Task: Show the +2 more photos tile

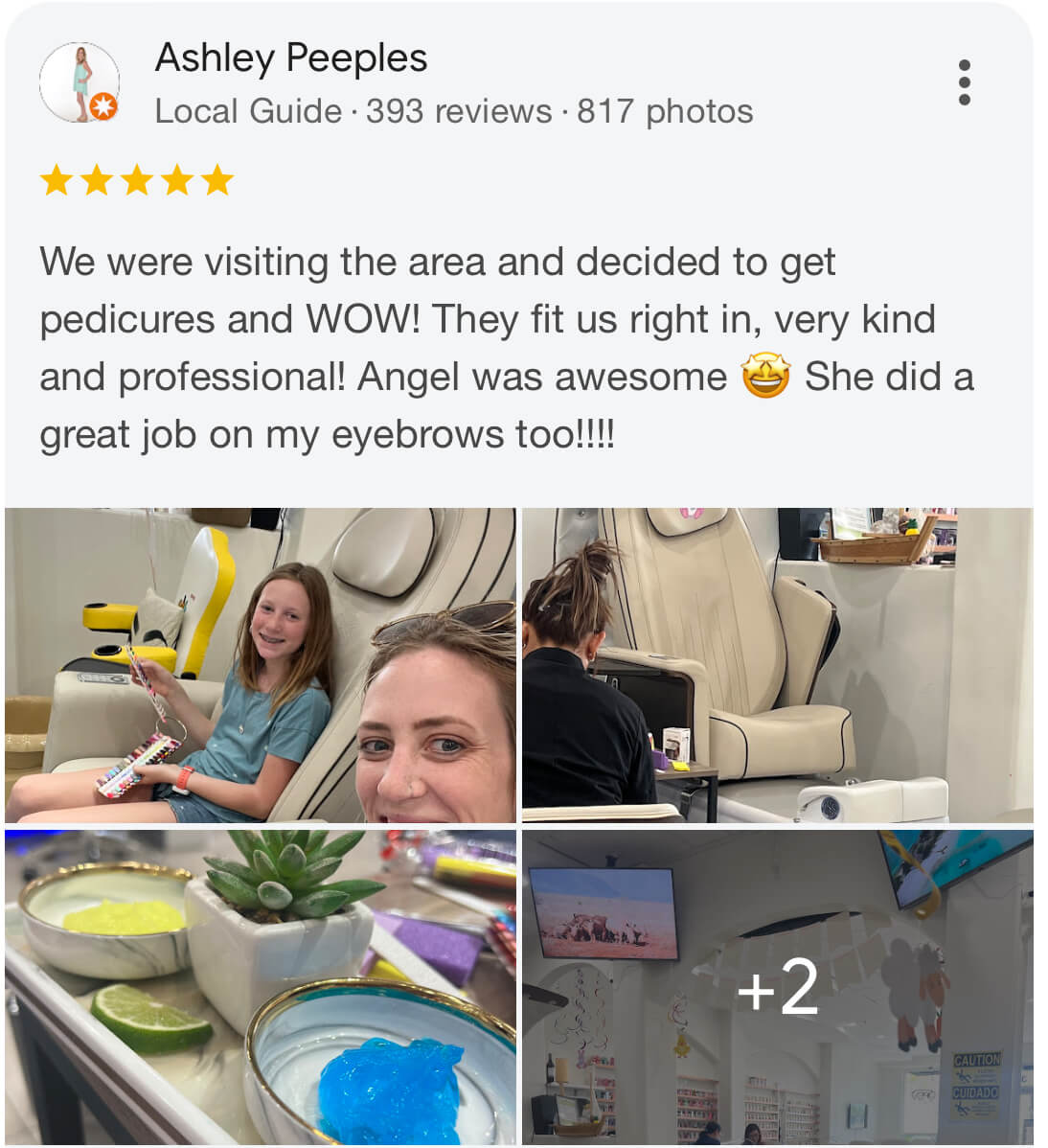Action: point(777,987)
